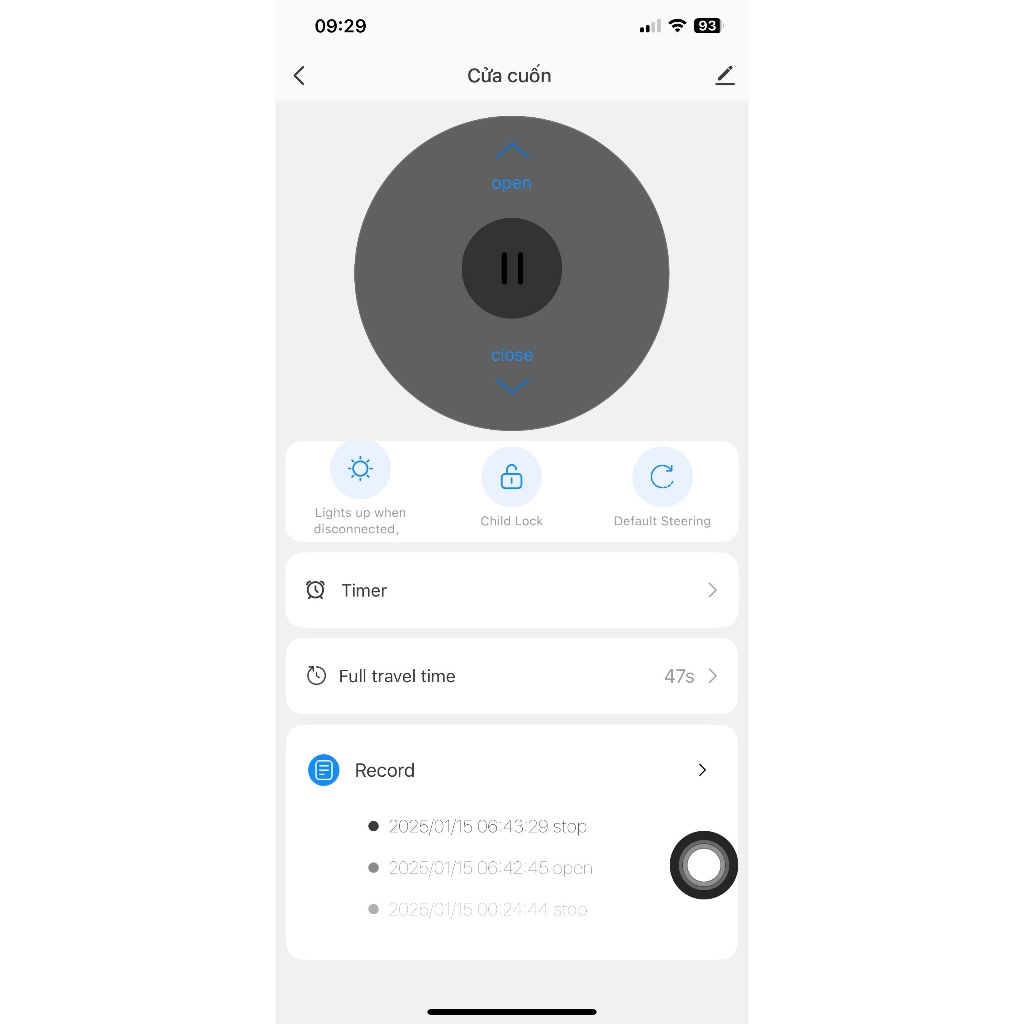Open the rolling door
1024x1024 pixels.
click(x=511, y=166)
